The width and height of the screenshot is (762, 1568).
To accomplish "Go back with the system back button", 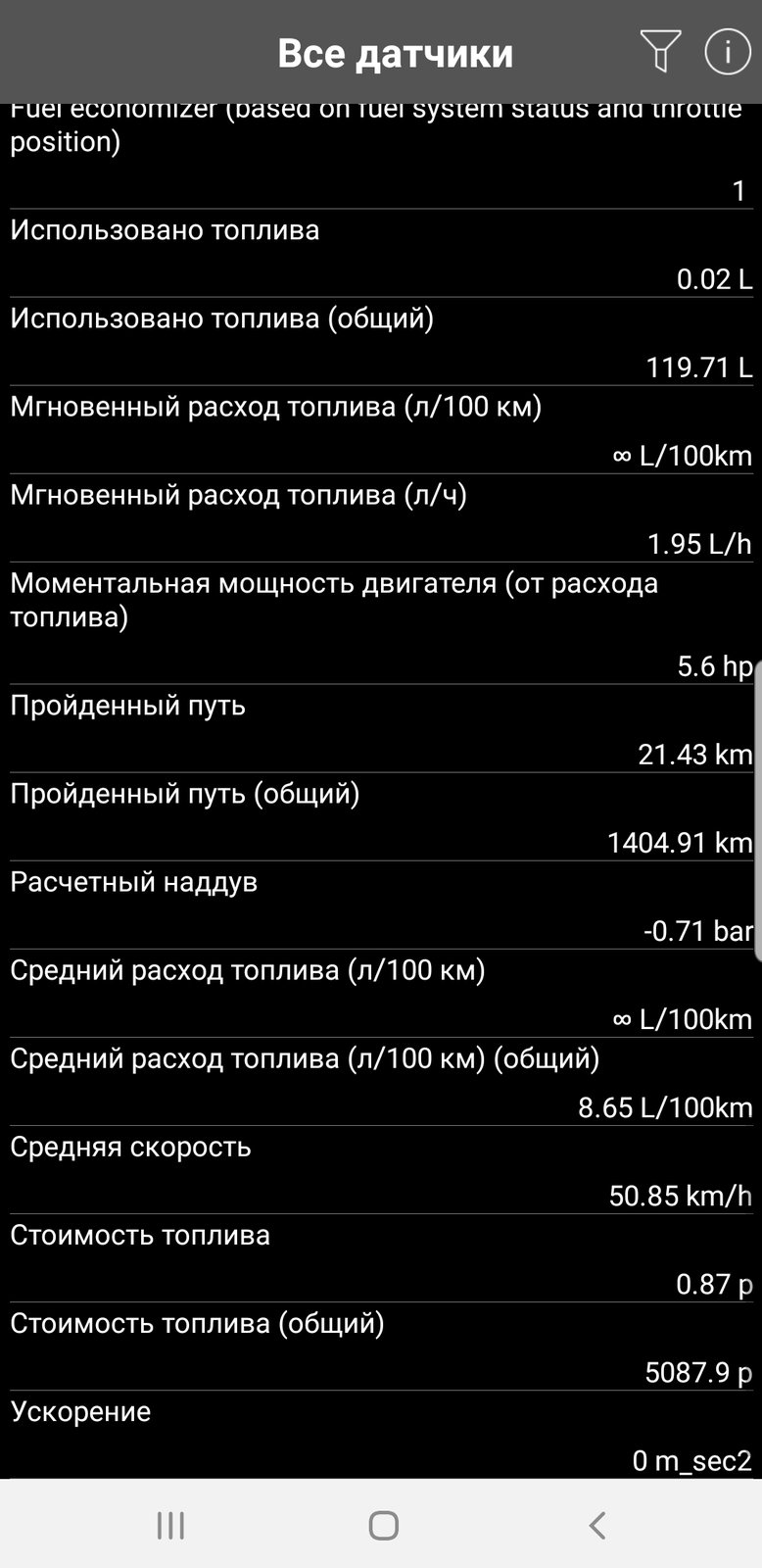I will click(x=596, y=1525).
